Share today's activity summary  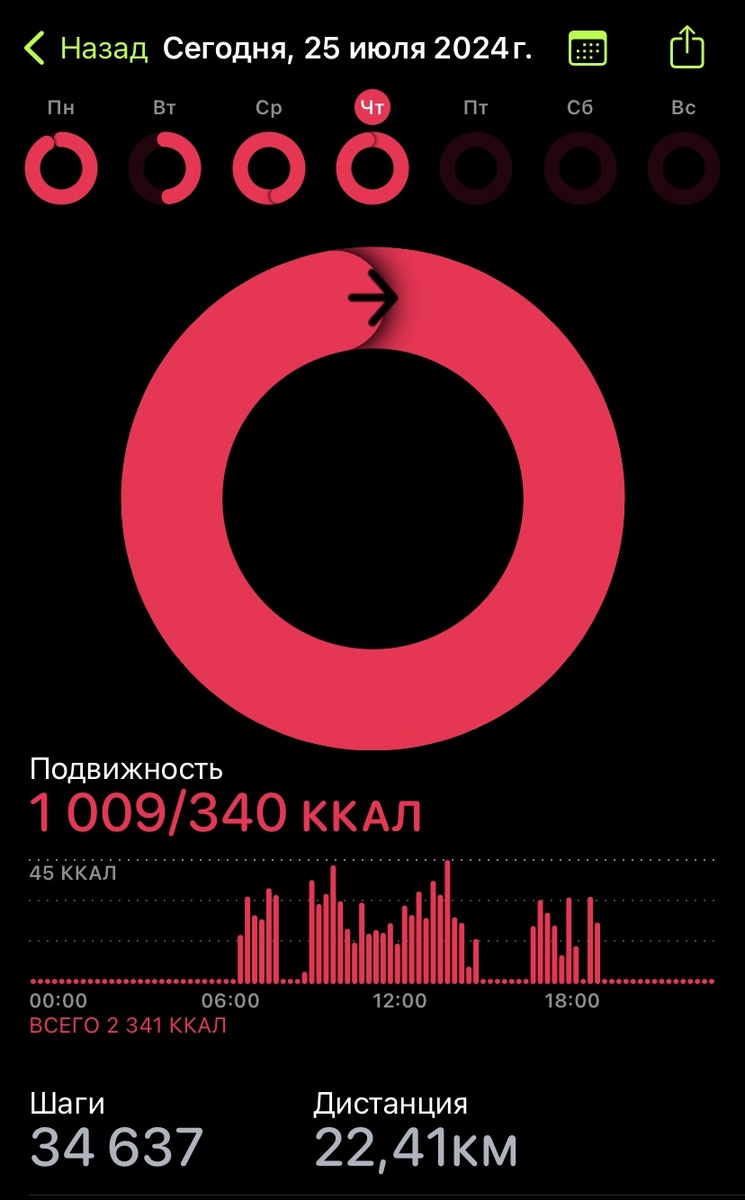click(x=687, y=46)
